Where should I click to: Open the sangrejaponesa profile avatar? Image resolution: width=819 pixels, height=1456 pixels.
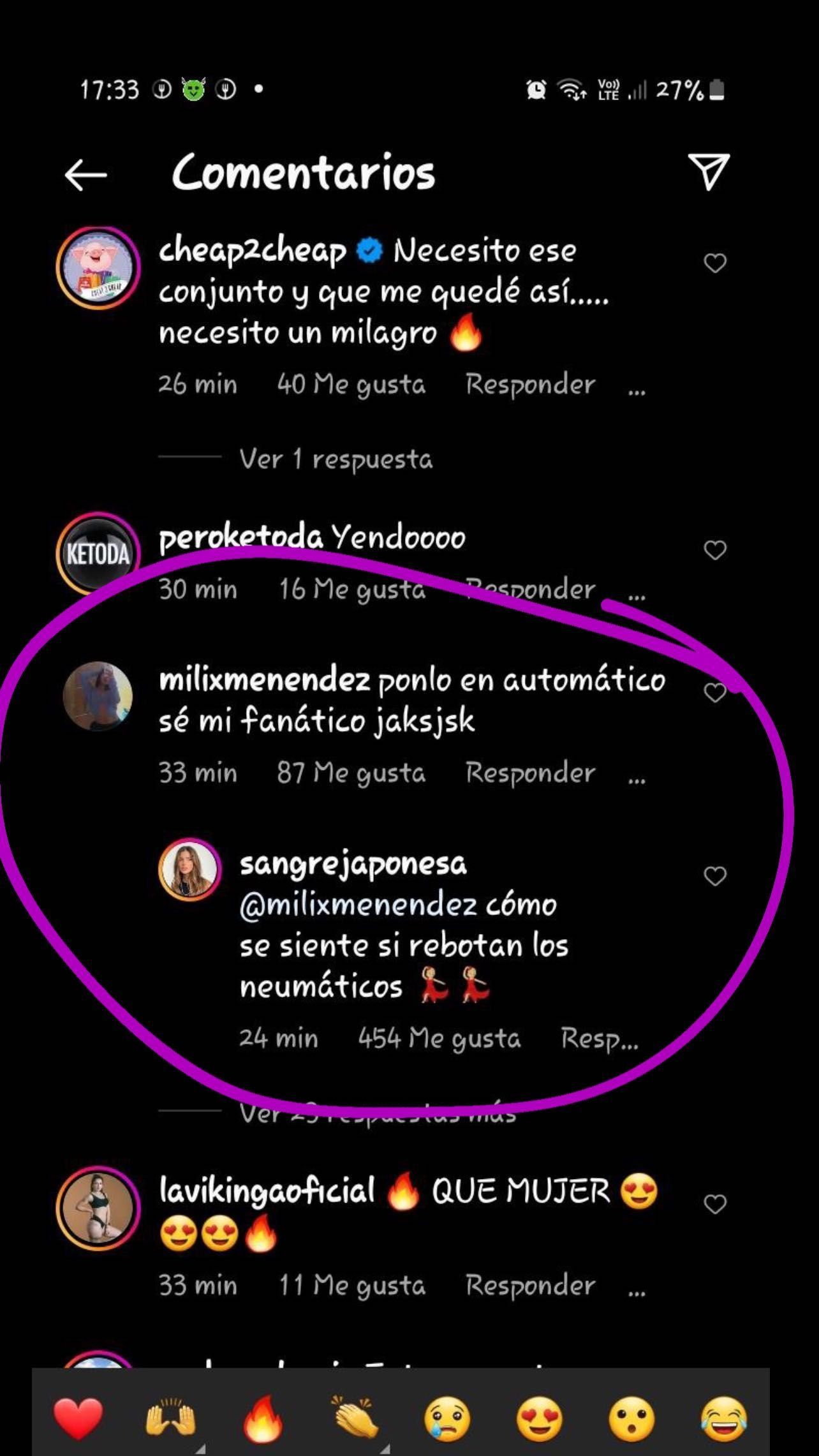(x=189, y=870)
